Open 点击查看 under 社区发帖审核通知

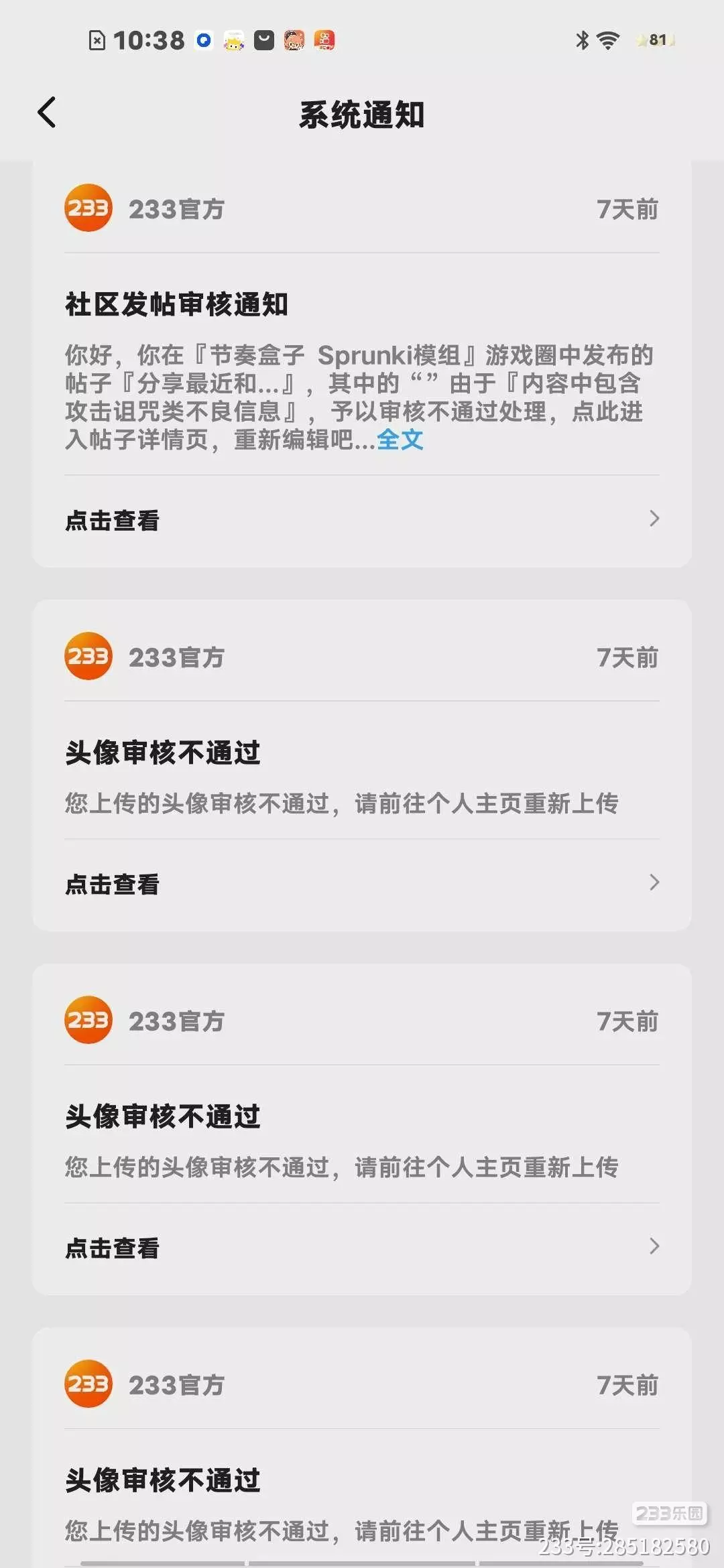(362, 519)
